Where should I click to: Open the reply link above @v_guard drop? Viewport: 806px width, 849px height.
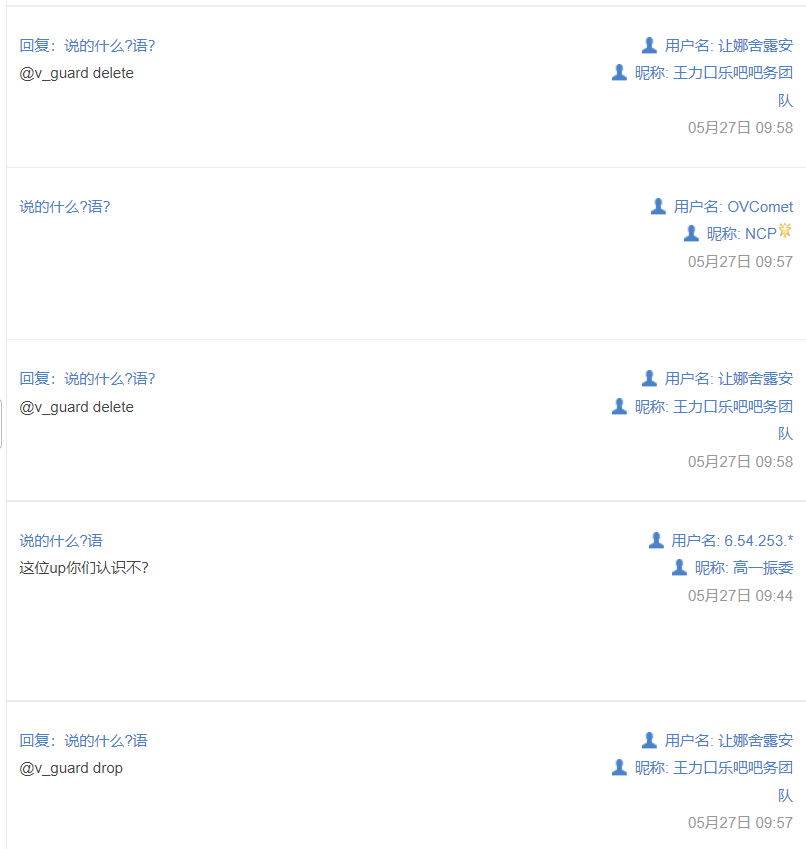pos(83,740)
